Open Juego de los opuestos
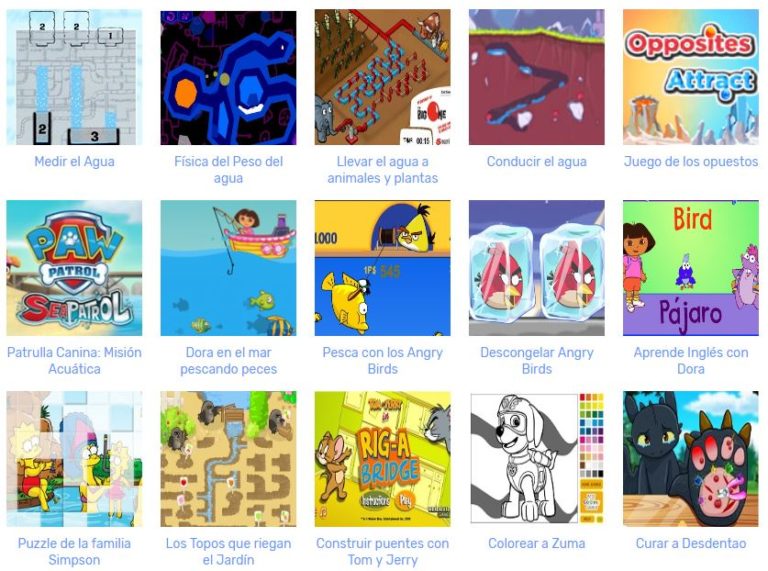Screen dimensions: 768x571 690,78
